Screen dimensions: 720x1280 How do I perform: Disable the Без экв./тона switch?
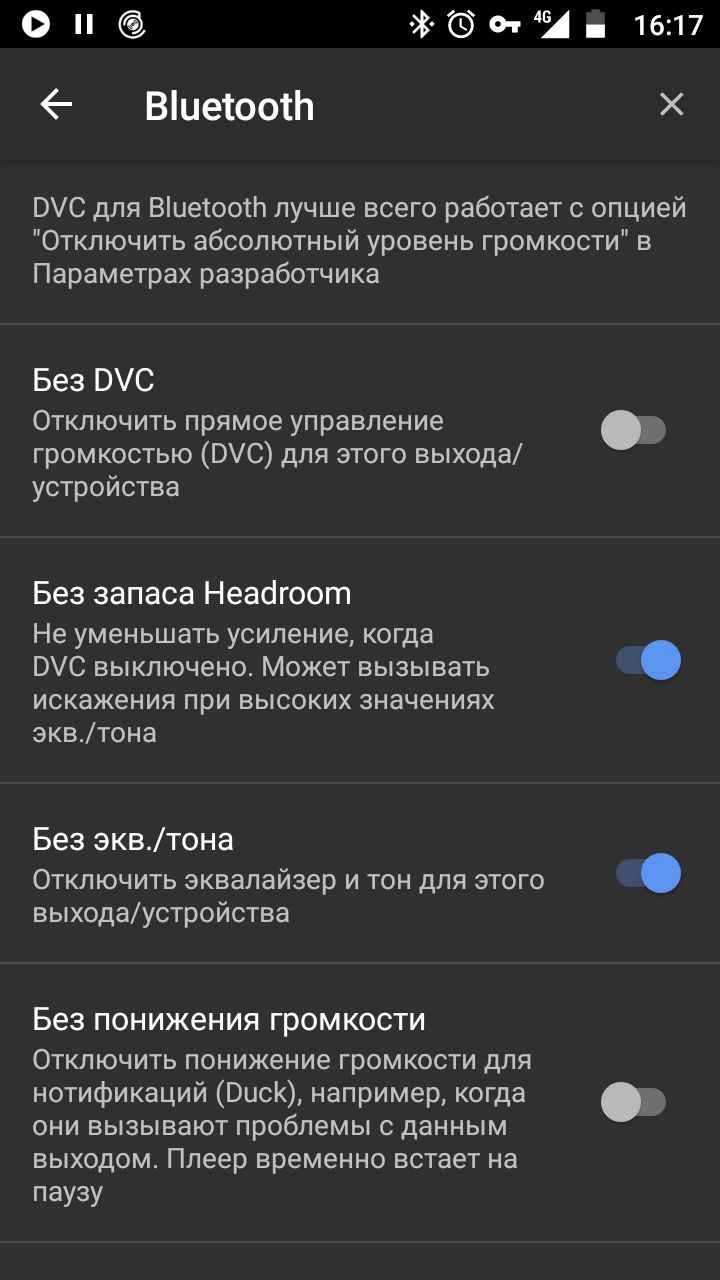tap(648, 873)
